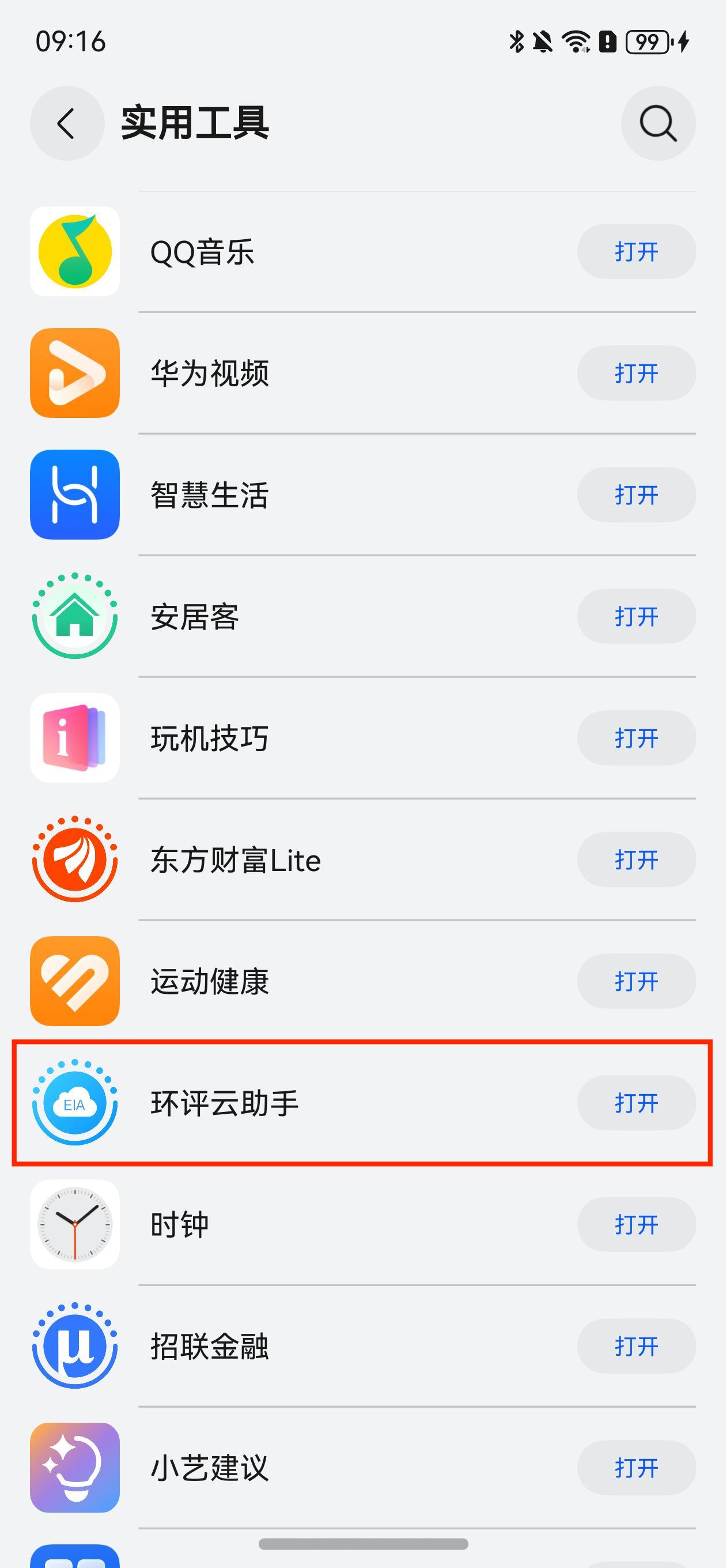Go back from 实用工具 page
726x1568 pixels.
pos(67,123)
